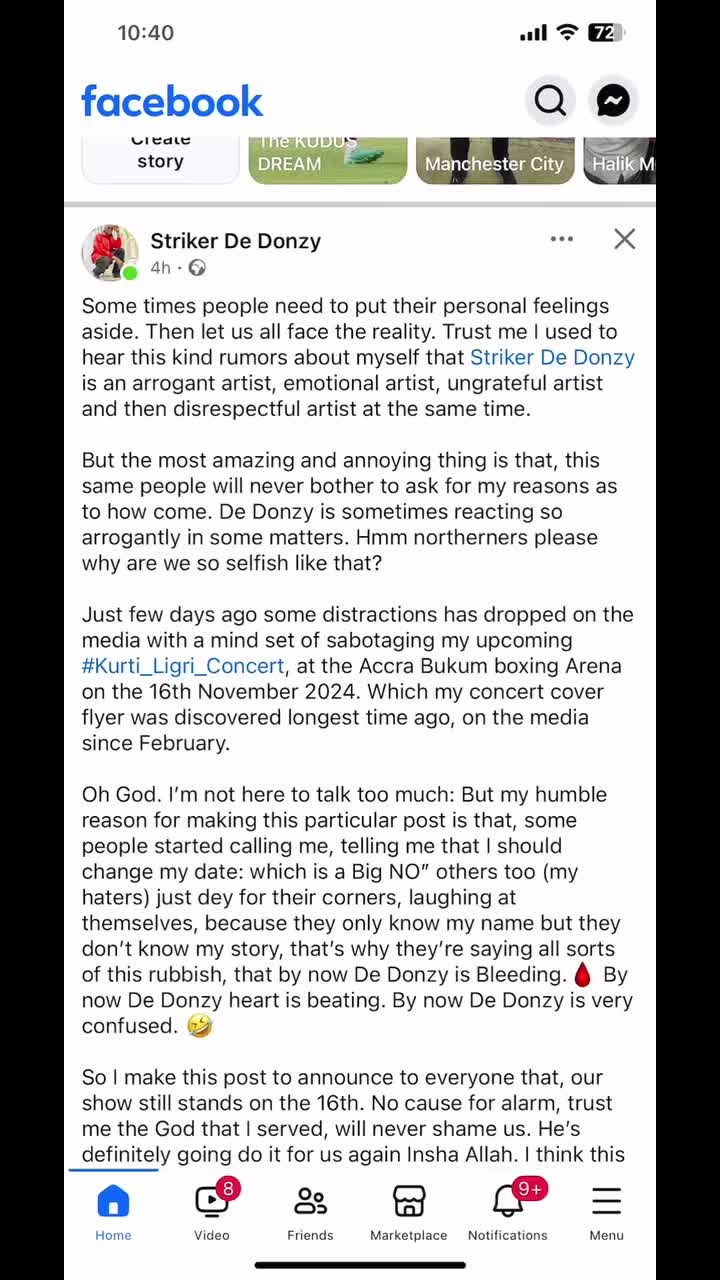Open the Striker De Donzy tagged link
This screenshot has width=720, height=1280.
(x=552, y=358)
